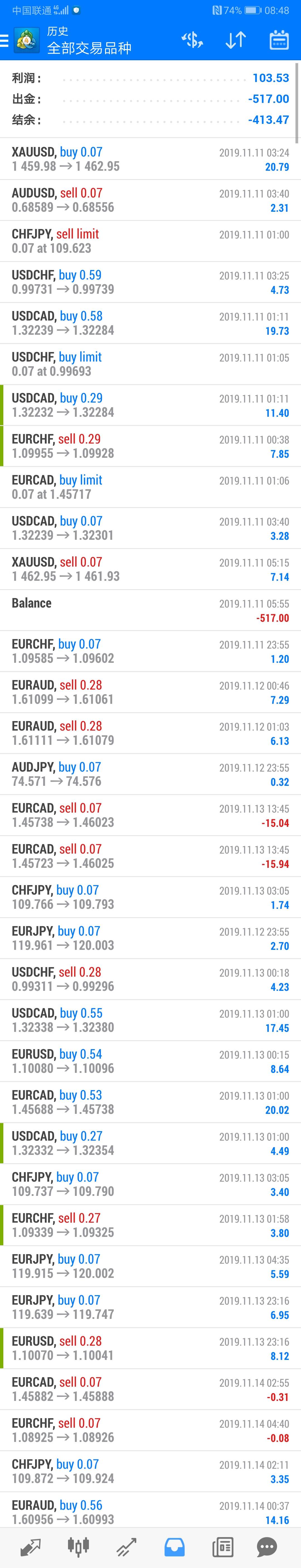Show details of Balance -517.00 entry

point(150,610)
